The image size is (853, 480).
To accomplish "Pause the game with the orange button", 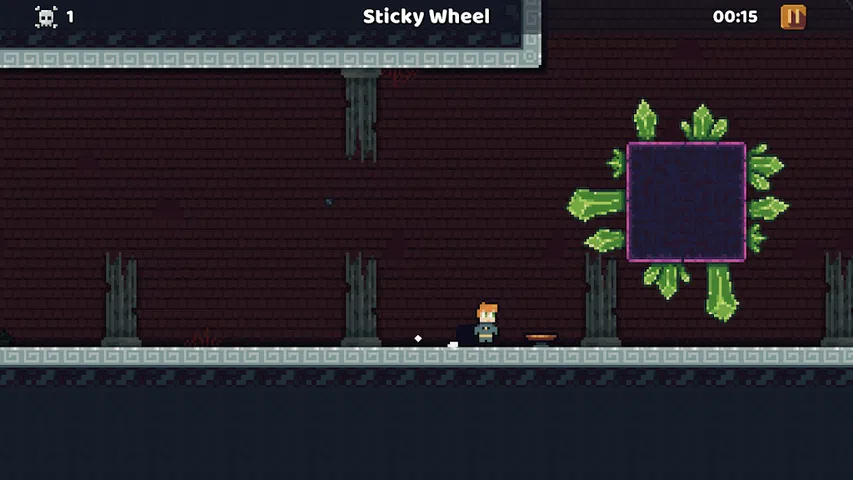I will [792, 17].
